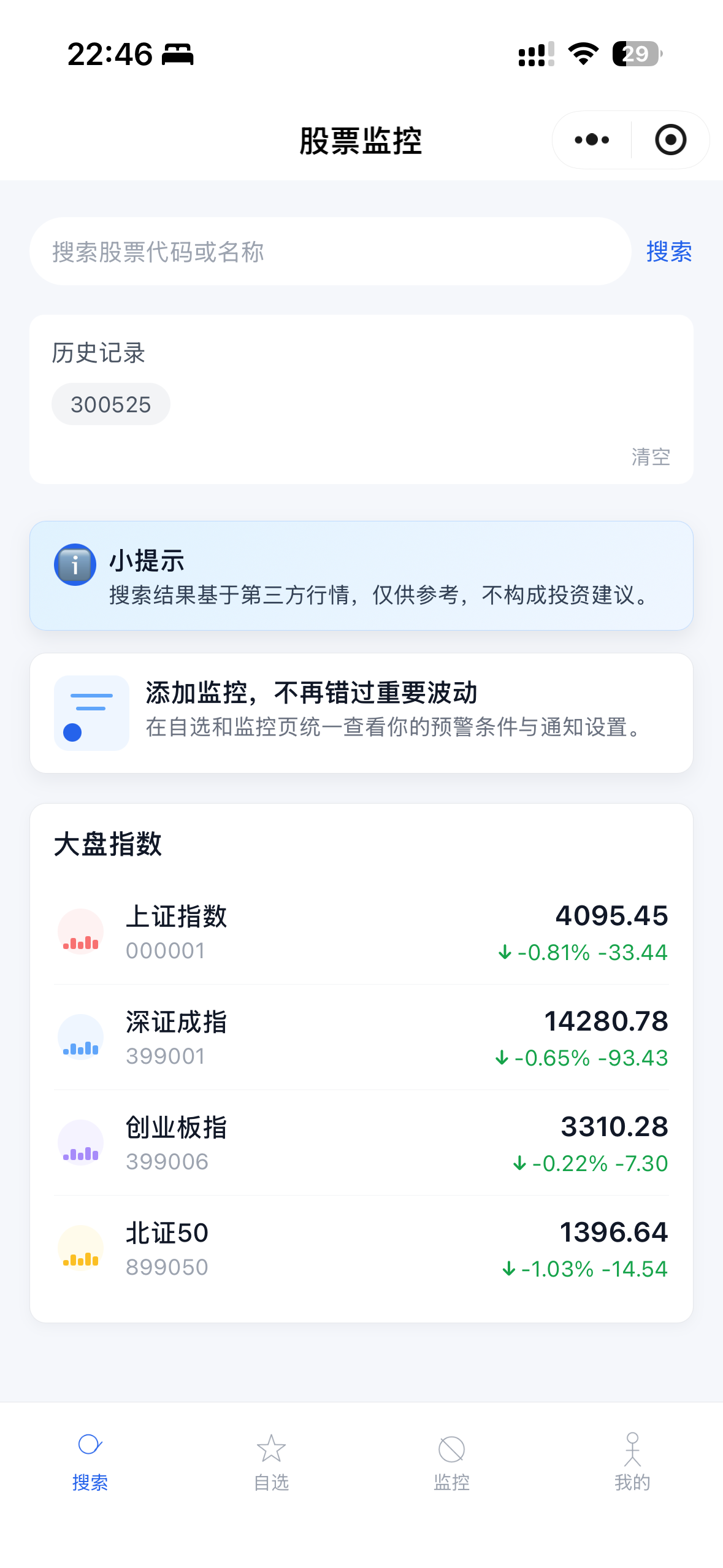Select history record 300525

pos(111,403)
